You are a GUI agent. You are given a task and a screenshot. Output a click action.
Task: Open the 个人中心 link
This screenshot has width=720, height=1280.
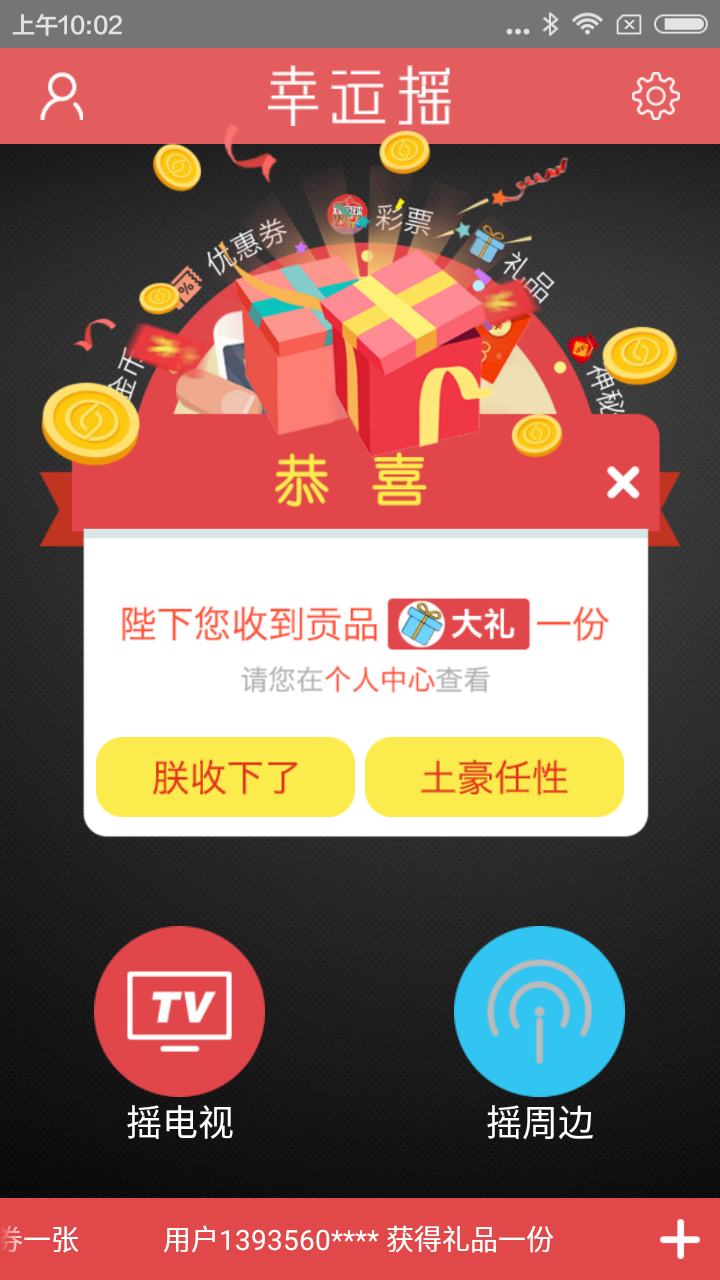click(x=379, y=681)
